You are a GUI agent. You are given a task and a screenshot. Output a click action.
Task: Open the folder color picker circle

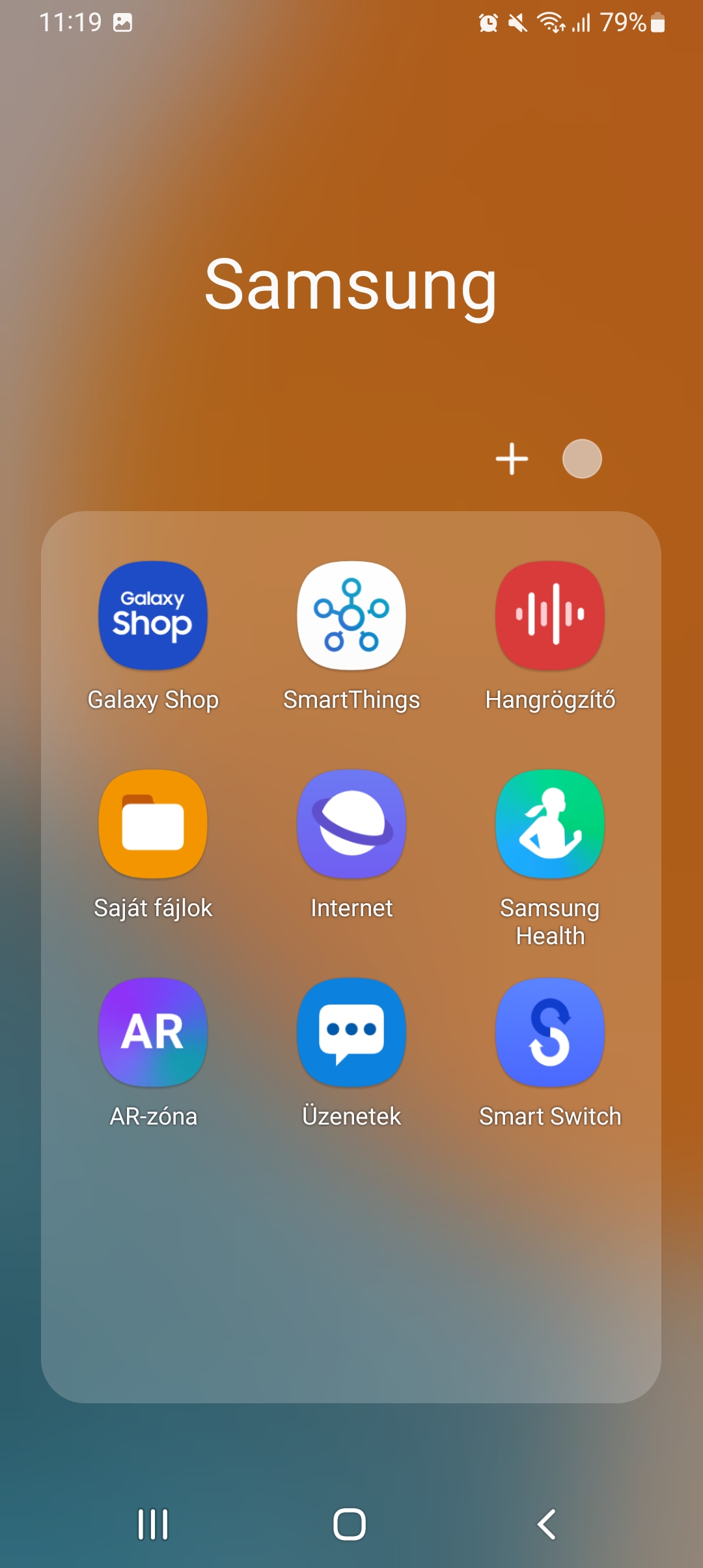click(x=582, y=459)
